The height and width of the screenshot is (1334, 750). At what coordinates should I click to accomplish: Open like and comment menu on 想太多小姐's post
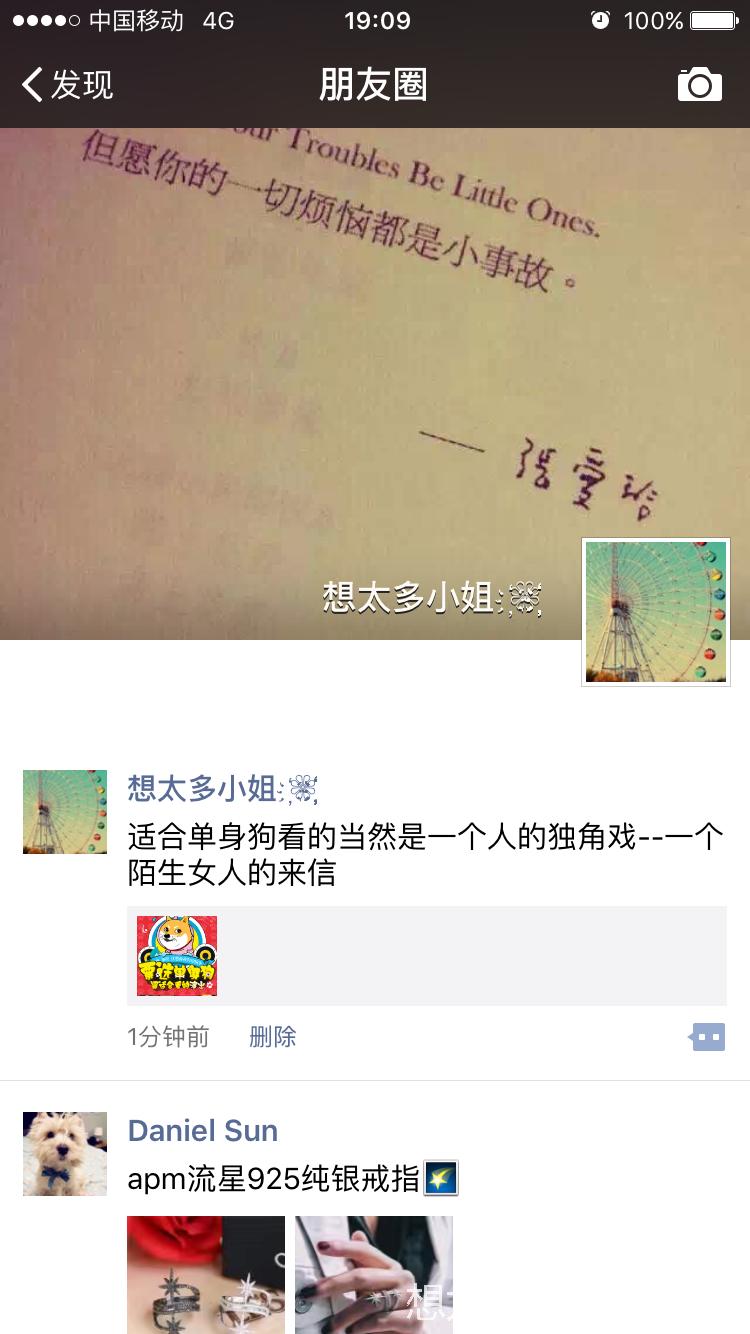[708, 1037]
